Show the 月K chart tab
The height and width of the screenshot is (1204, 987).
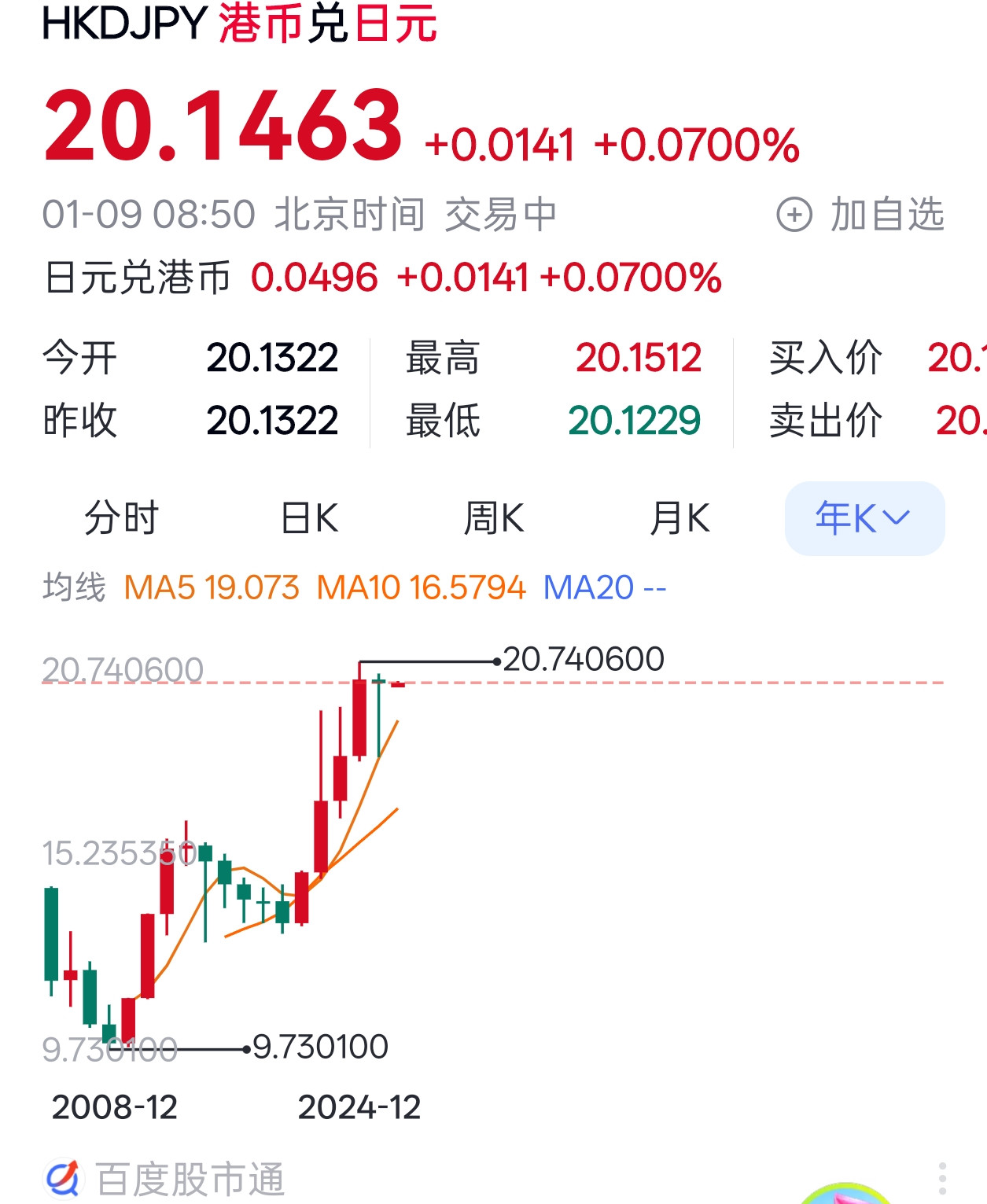[x=680, y=518]
